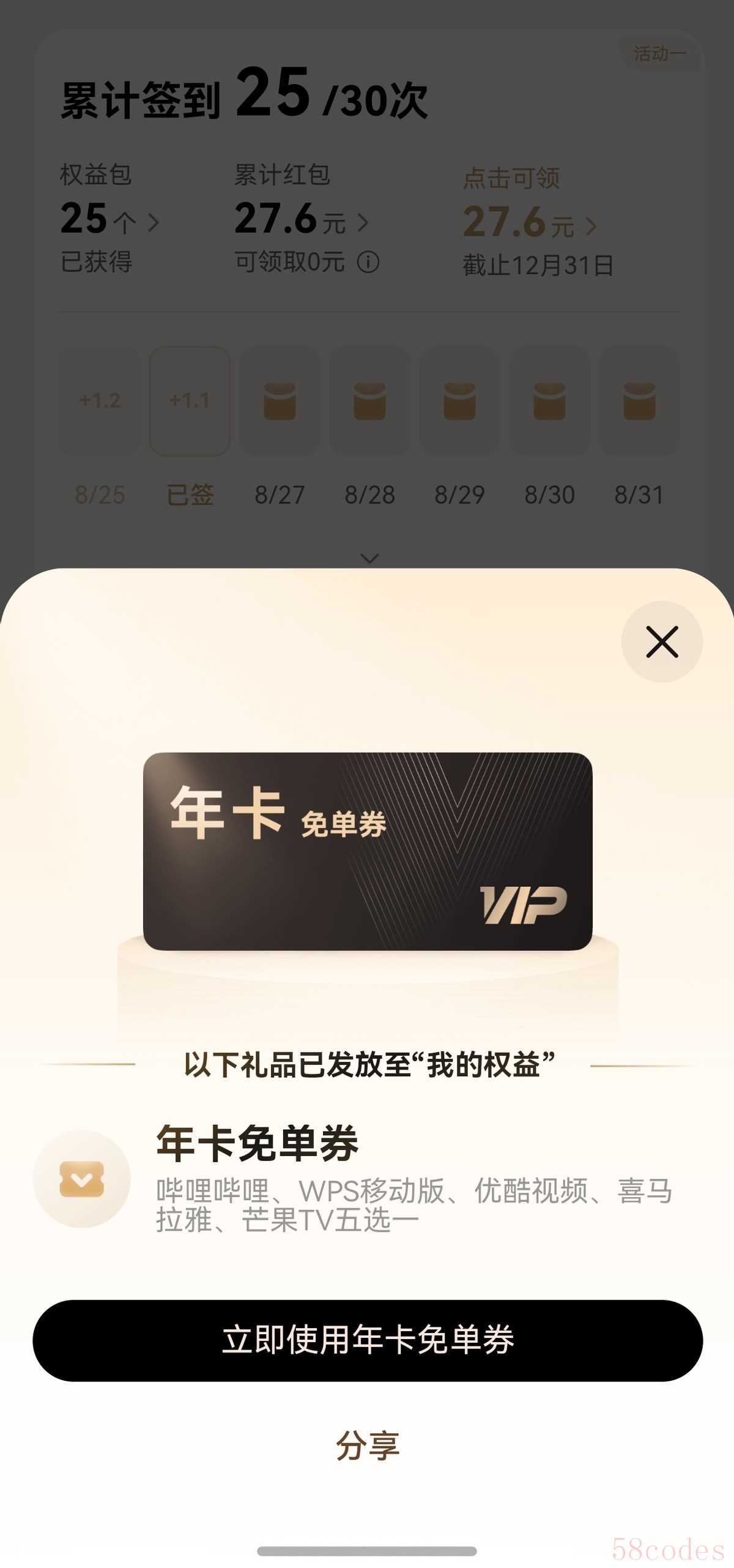Close the 年卡免单券 popup
Image resolution: width=734 pixels, height=1568 pixels.
tap(662, 641)
